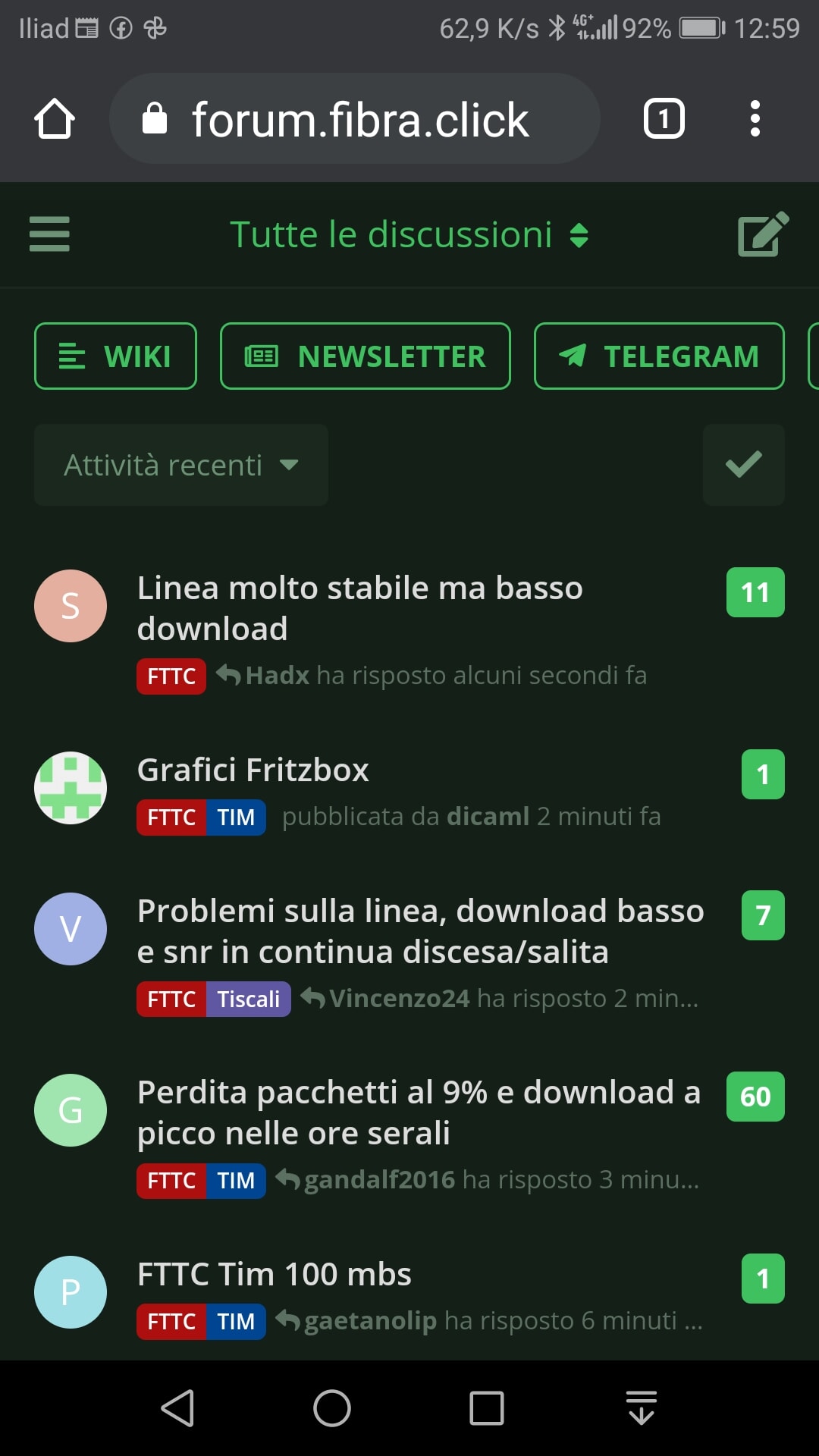819x1456 pixels.
Task: Open the browser tab switcher
Action: pyautogui.click(x=664, y=119)
